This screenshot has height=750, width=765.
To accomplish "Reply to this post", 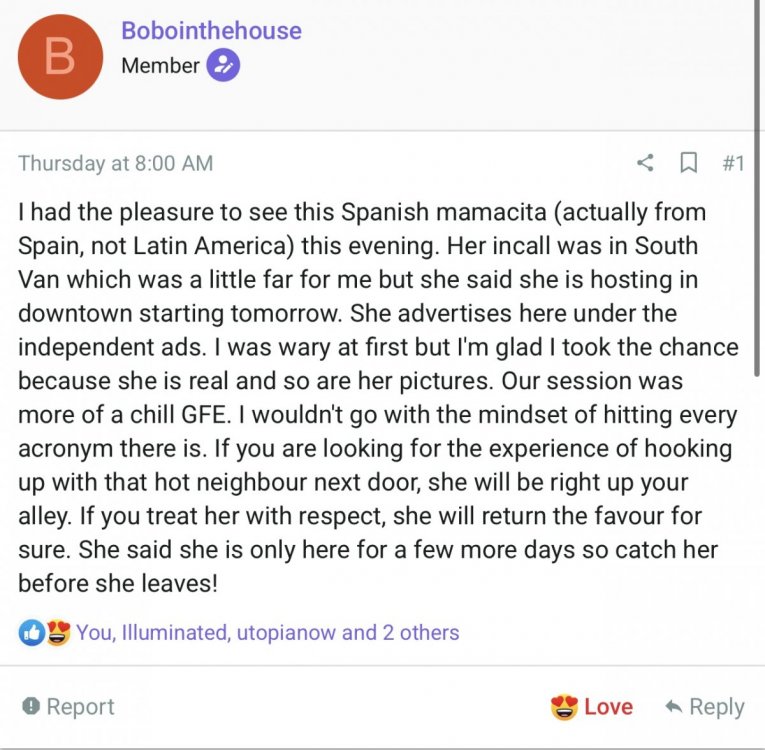I will (705, 707).
